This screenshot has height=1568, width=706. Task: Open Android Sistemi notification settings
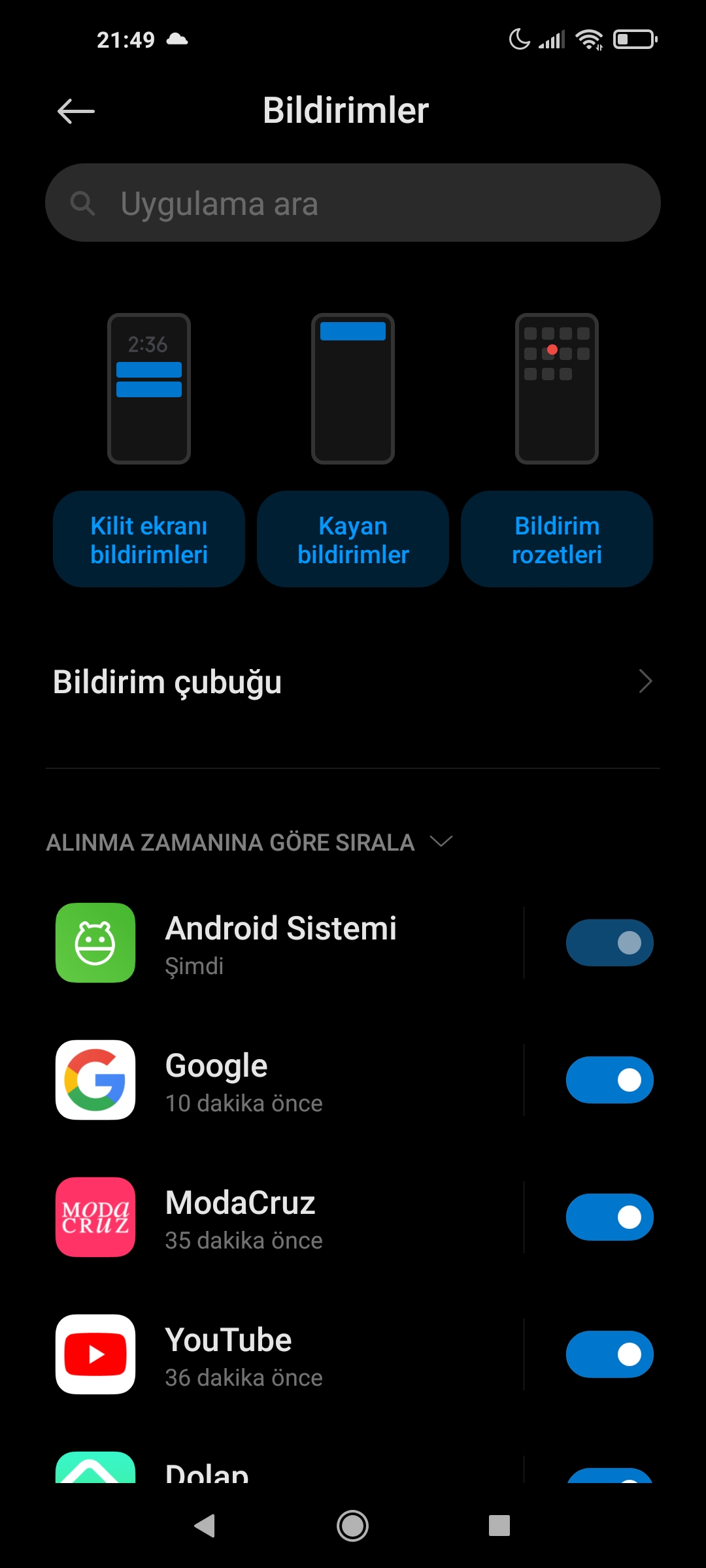(x=281, y=943)
